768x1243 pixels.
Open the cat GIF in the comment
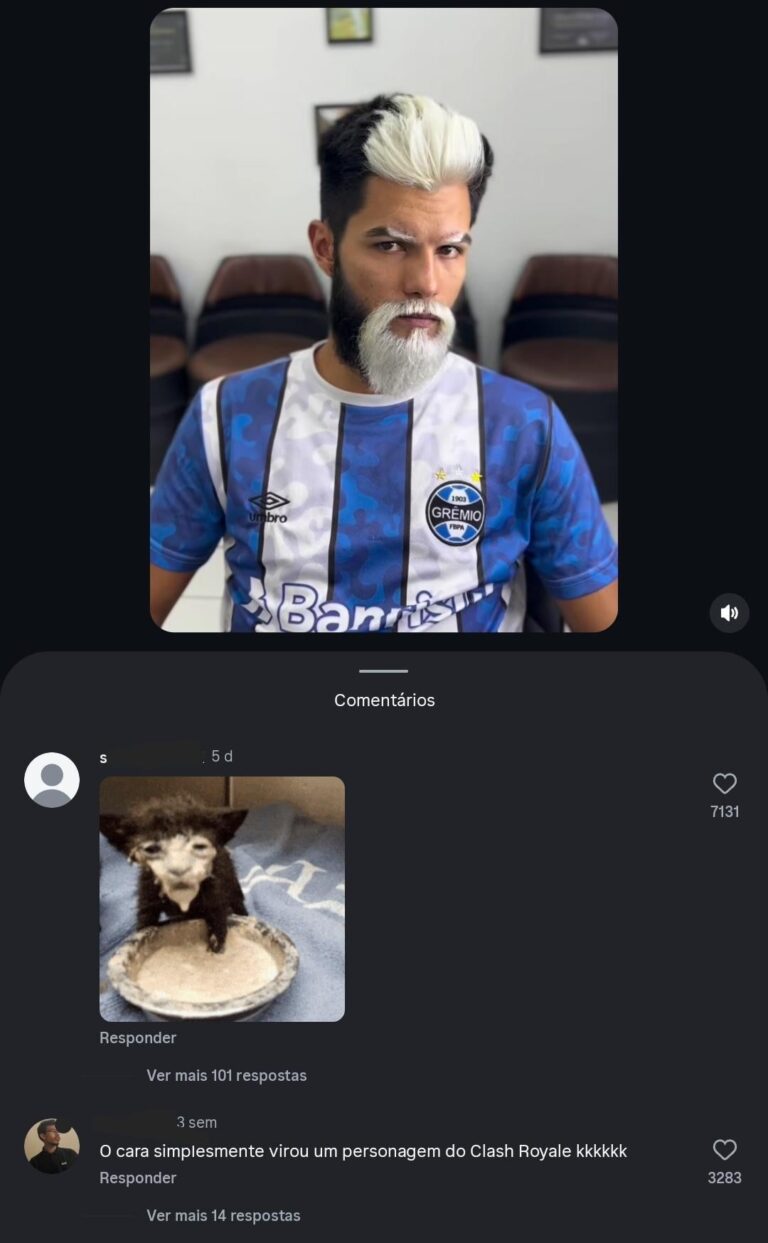tap(222, 899)
